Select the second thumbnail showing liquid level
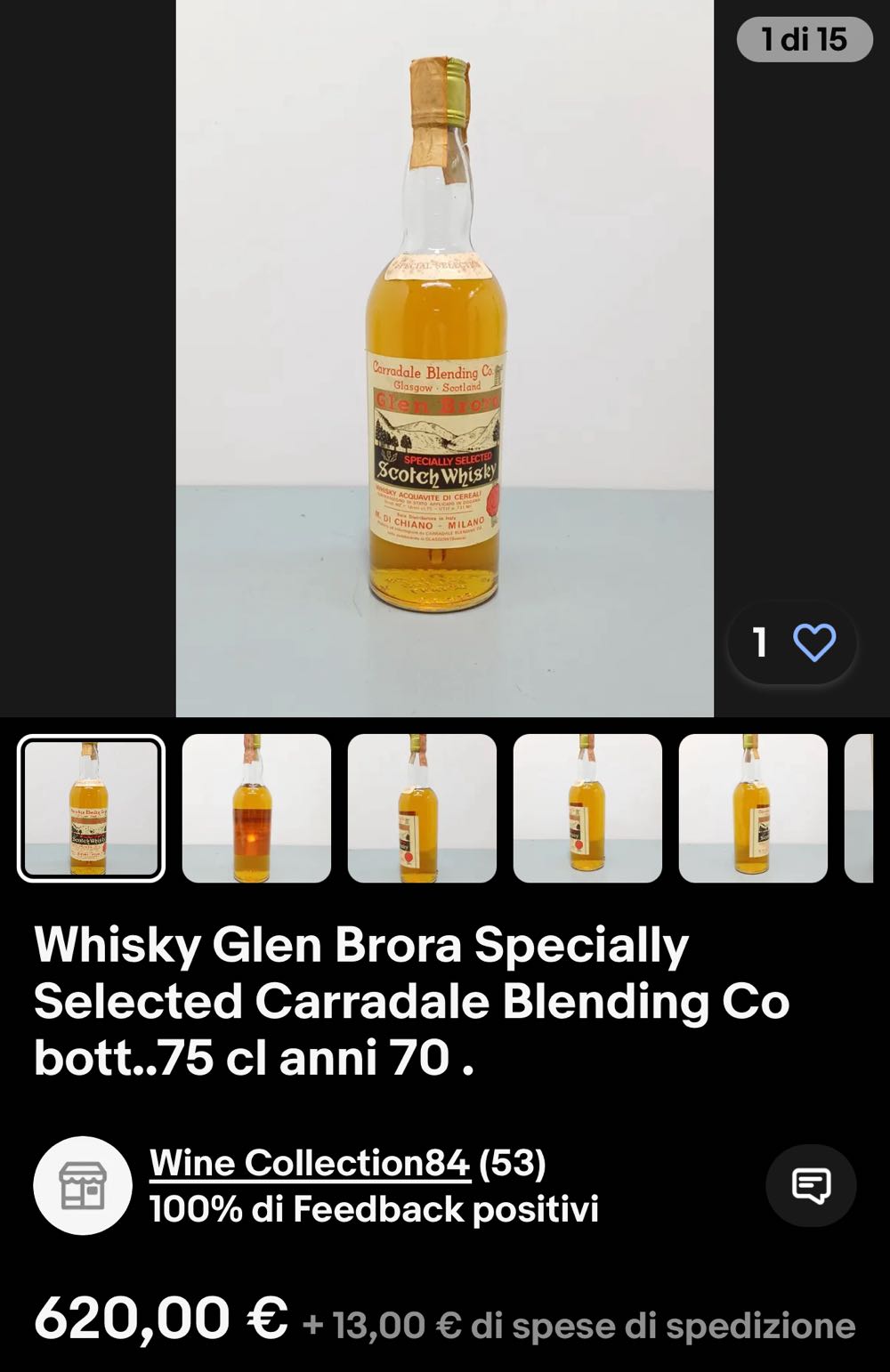This screenshot has width=890, height=1372. pyautogui.click(x=256, y=808)
